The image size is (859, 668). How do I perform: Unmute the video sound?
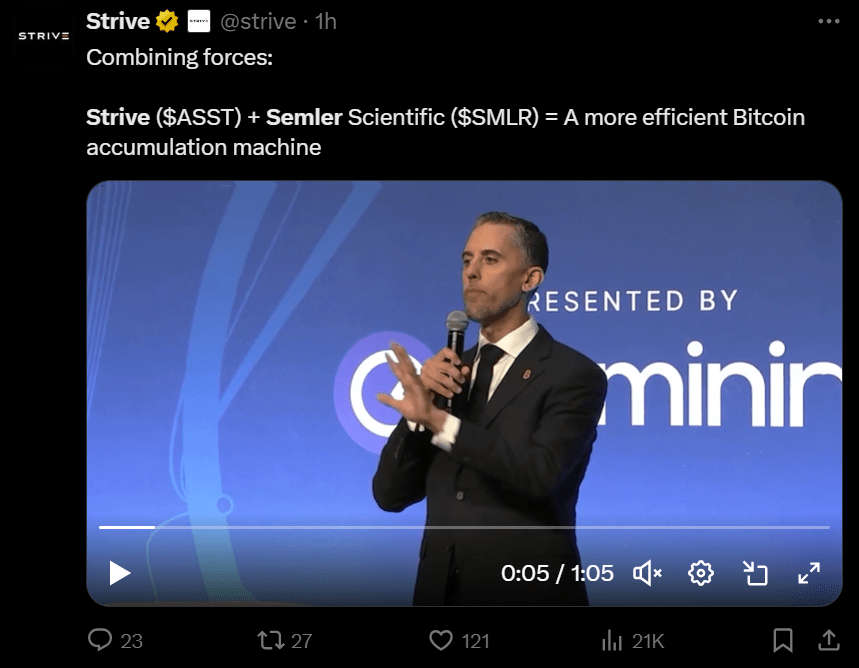(x=648, y=573)
